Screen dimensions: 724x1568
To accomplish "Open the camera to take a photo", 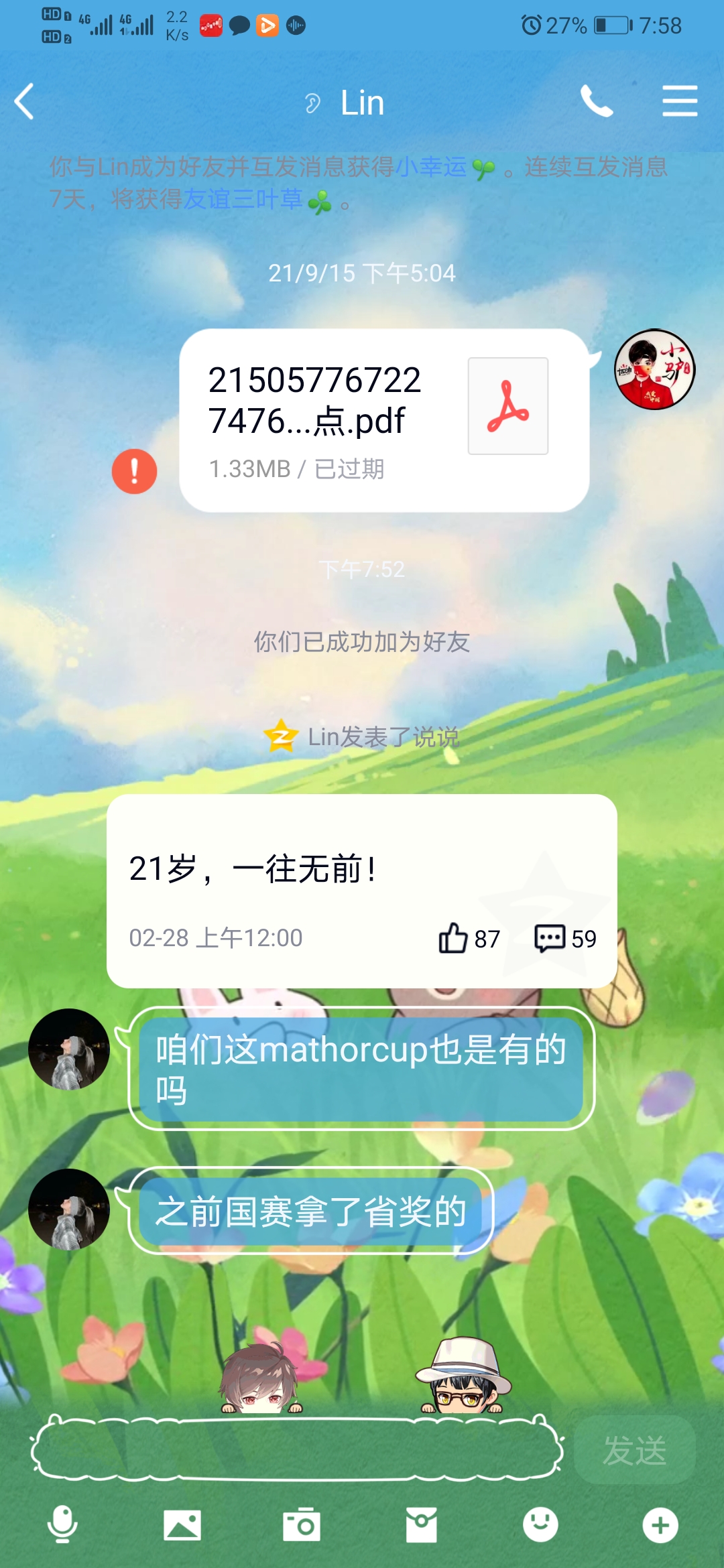I will (302, 1526).
